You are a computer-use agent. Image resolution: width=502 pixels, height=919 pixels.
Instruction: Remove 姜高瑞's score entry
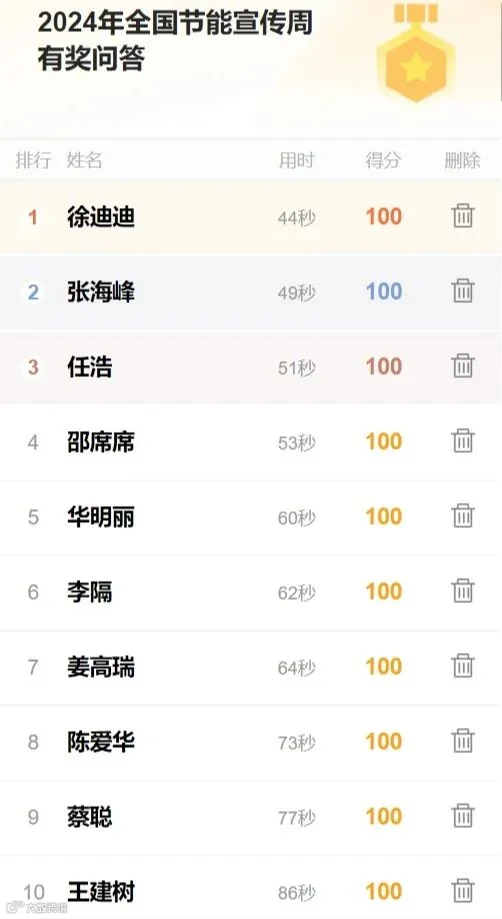(463, 666)
